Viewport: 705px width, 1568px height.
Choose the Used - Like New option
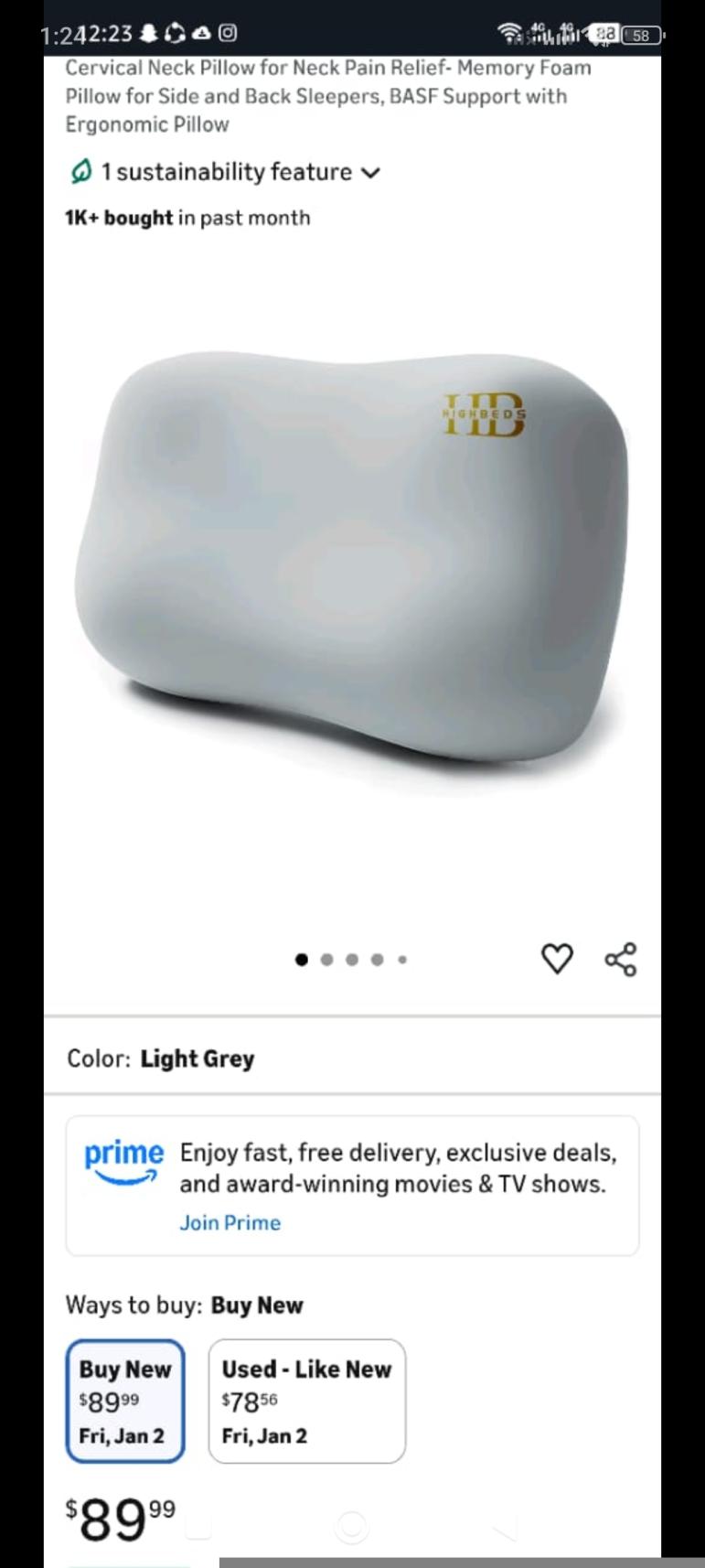click(x=306, y=1401)
